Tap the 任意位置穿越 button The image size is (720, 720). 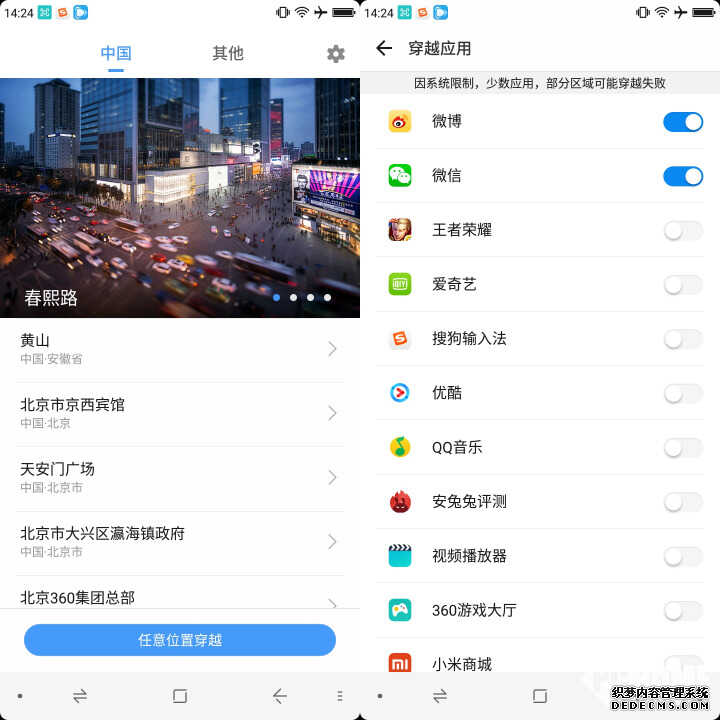[x=180, y=640]
